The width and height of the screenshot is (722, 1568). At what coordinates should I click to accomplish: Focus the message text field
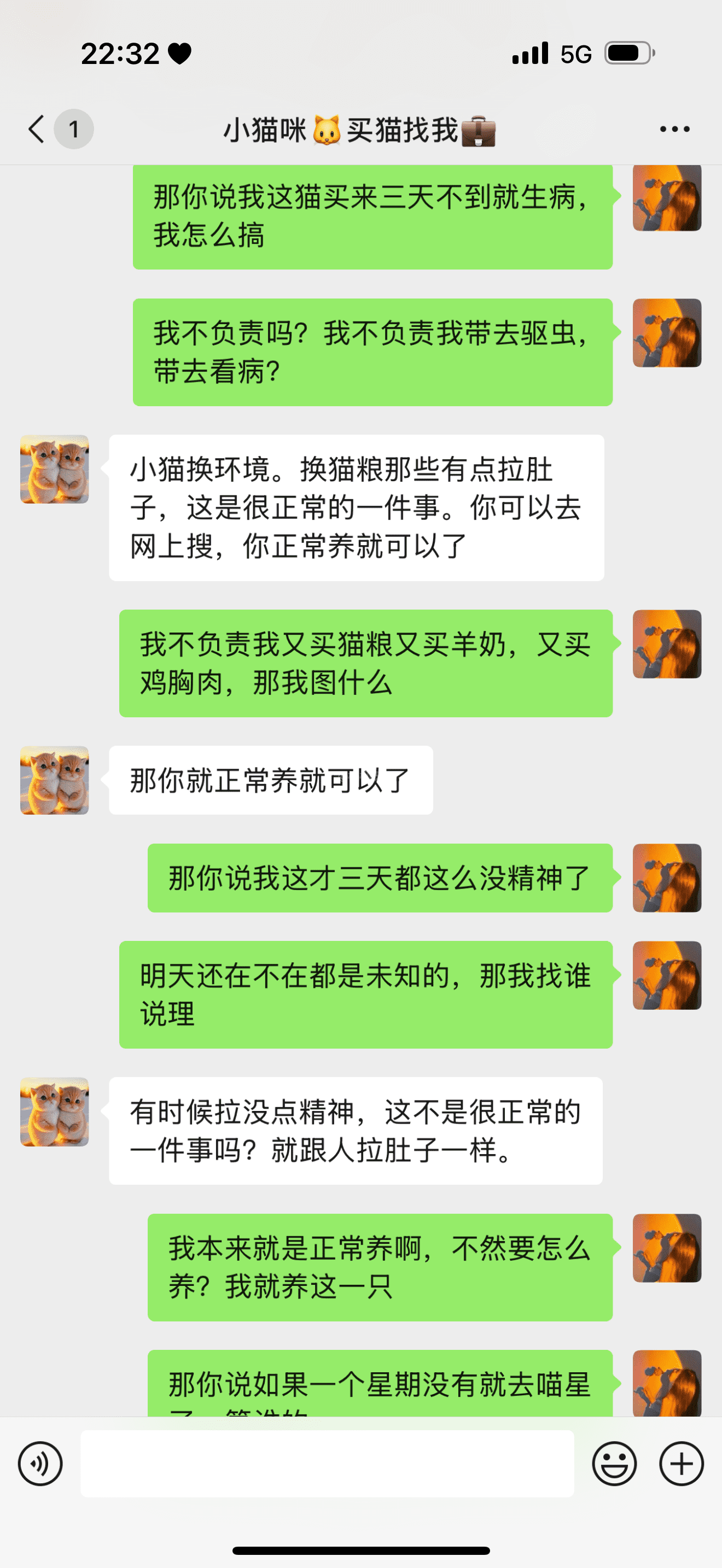[327, 1464]
